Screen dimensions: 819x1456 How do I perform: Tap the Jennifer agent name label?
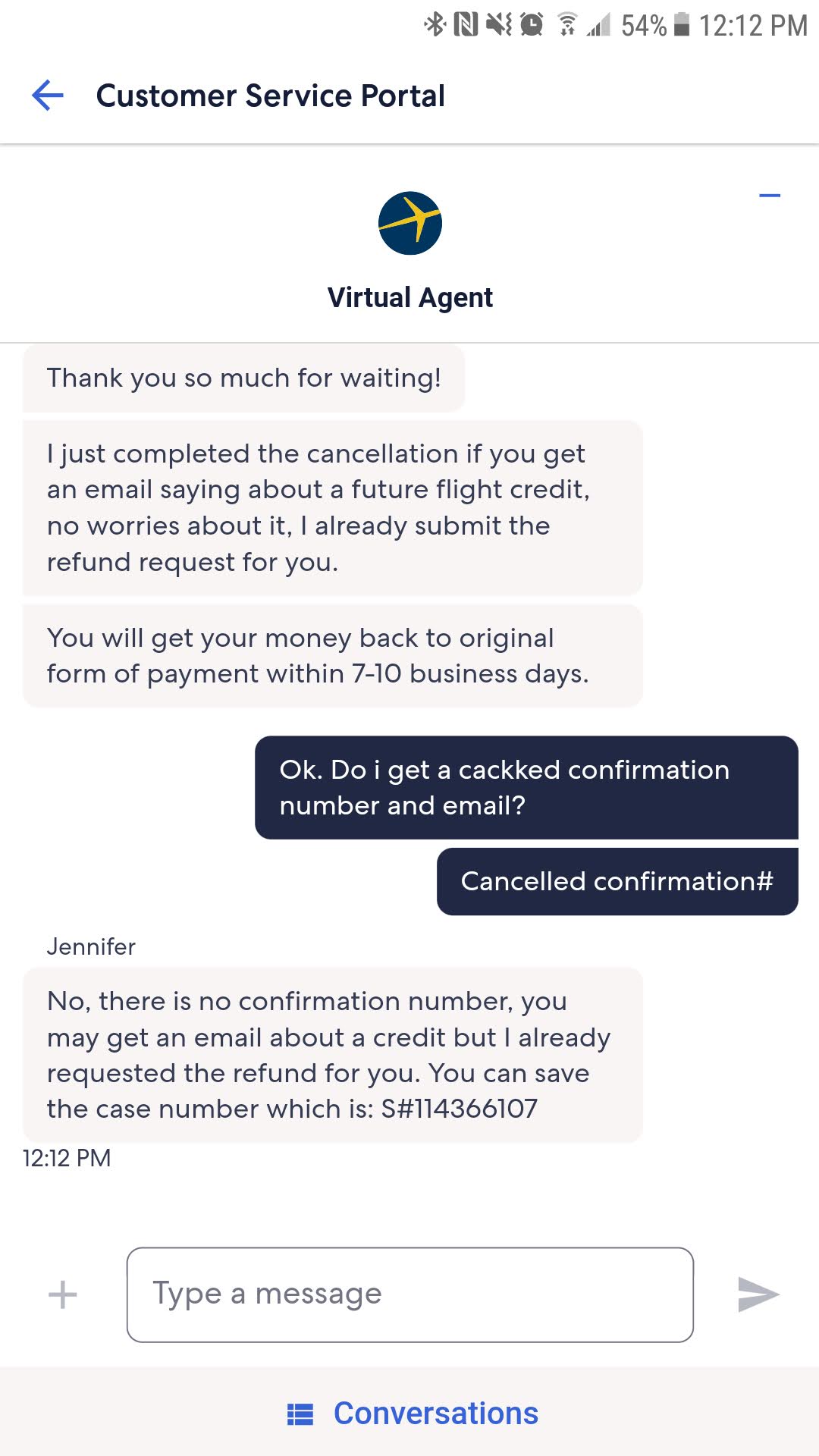[90, 946]
